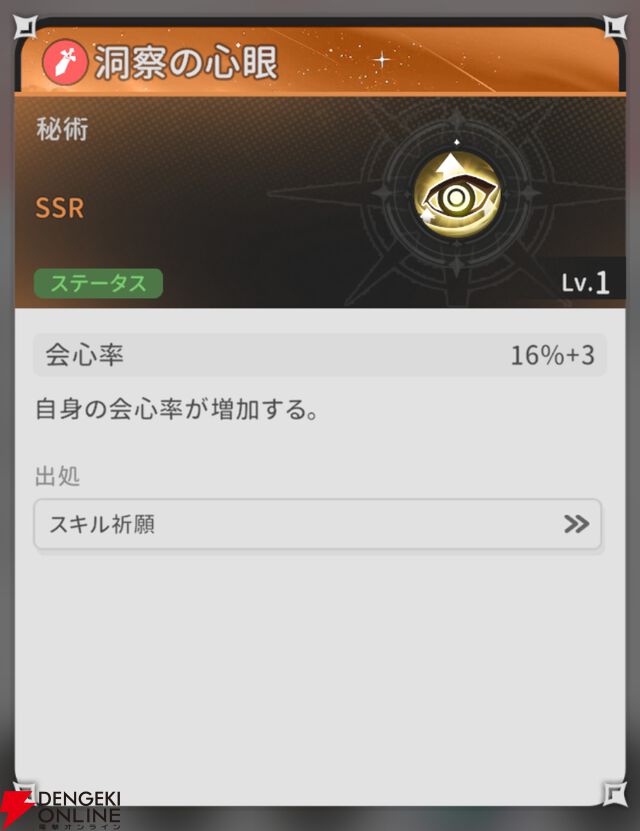
Task: Open the スキル祈願 source row
Action: [x=317, y=524]
